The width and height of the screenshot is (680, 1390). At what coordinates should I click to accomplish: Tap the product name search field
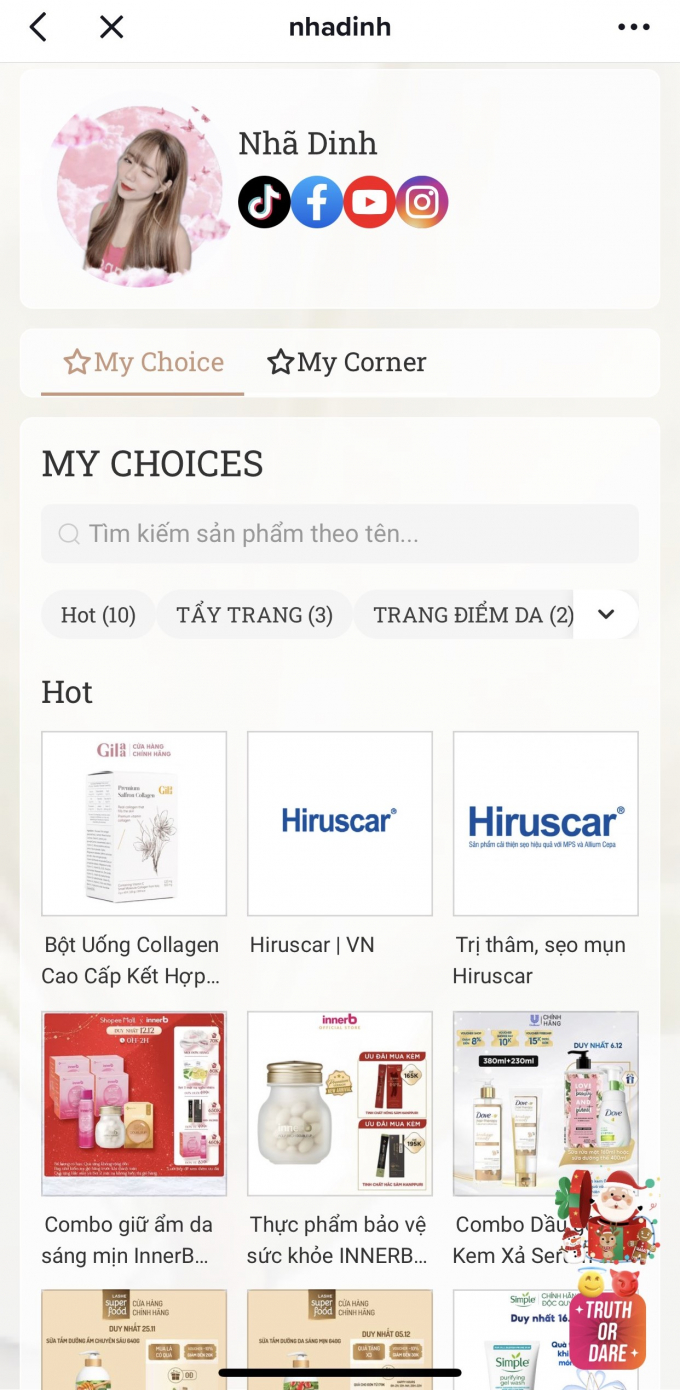pyautogui.click(x=340, y=534)
